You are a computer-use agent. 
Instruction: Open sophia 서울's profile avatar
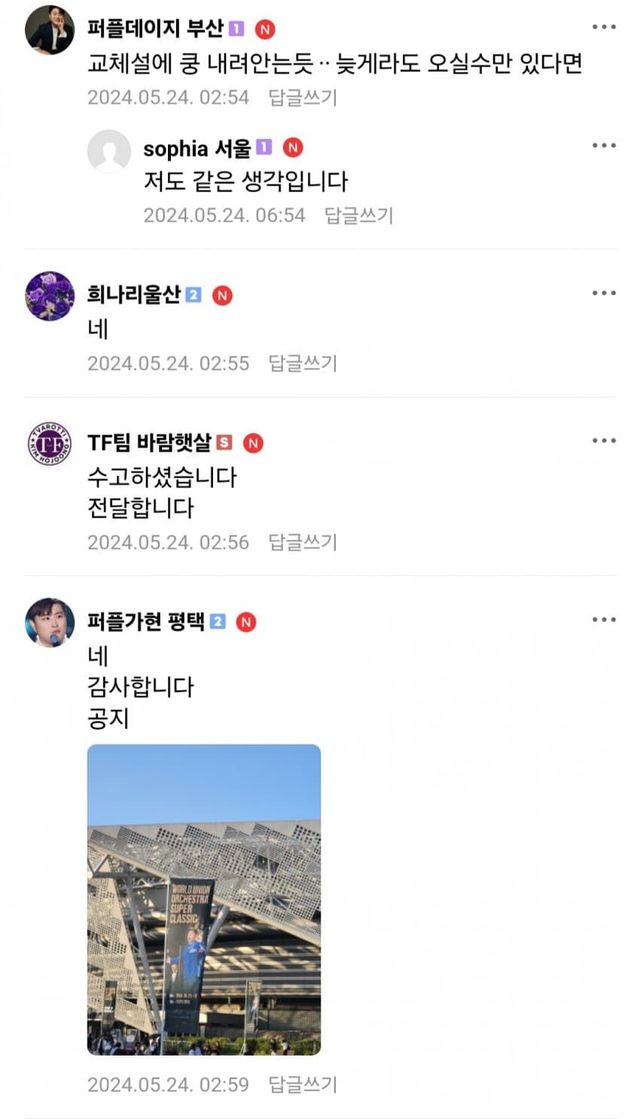coord(109,151)
